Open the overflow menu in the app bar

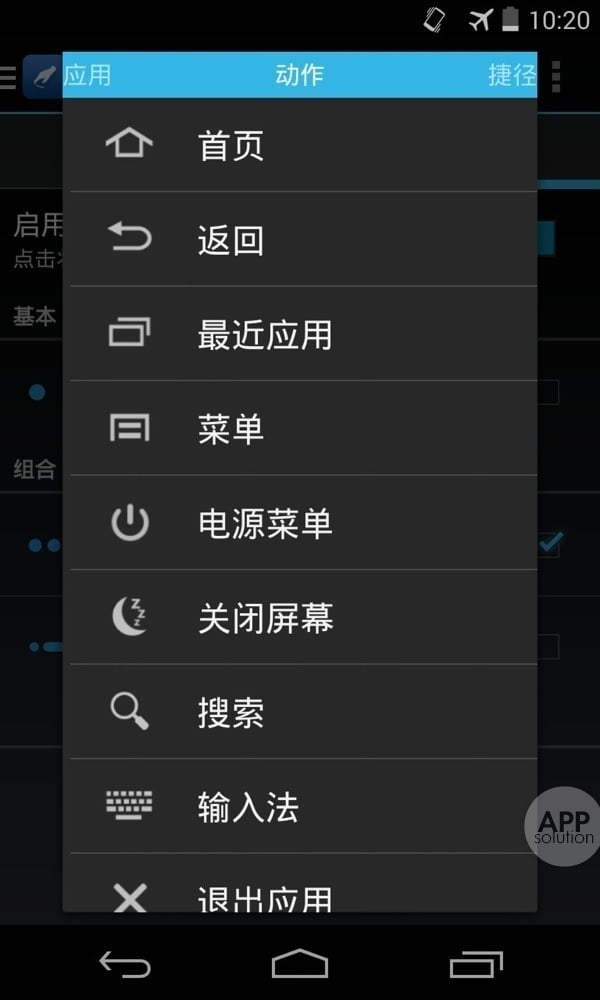pyautogui.click(x=556, y=76)
